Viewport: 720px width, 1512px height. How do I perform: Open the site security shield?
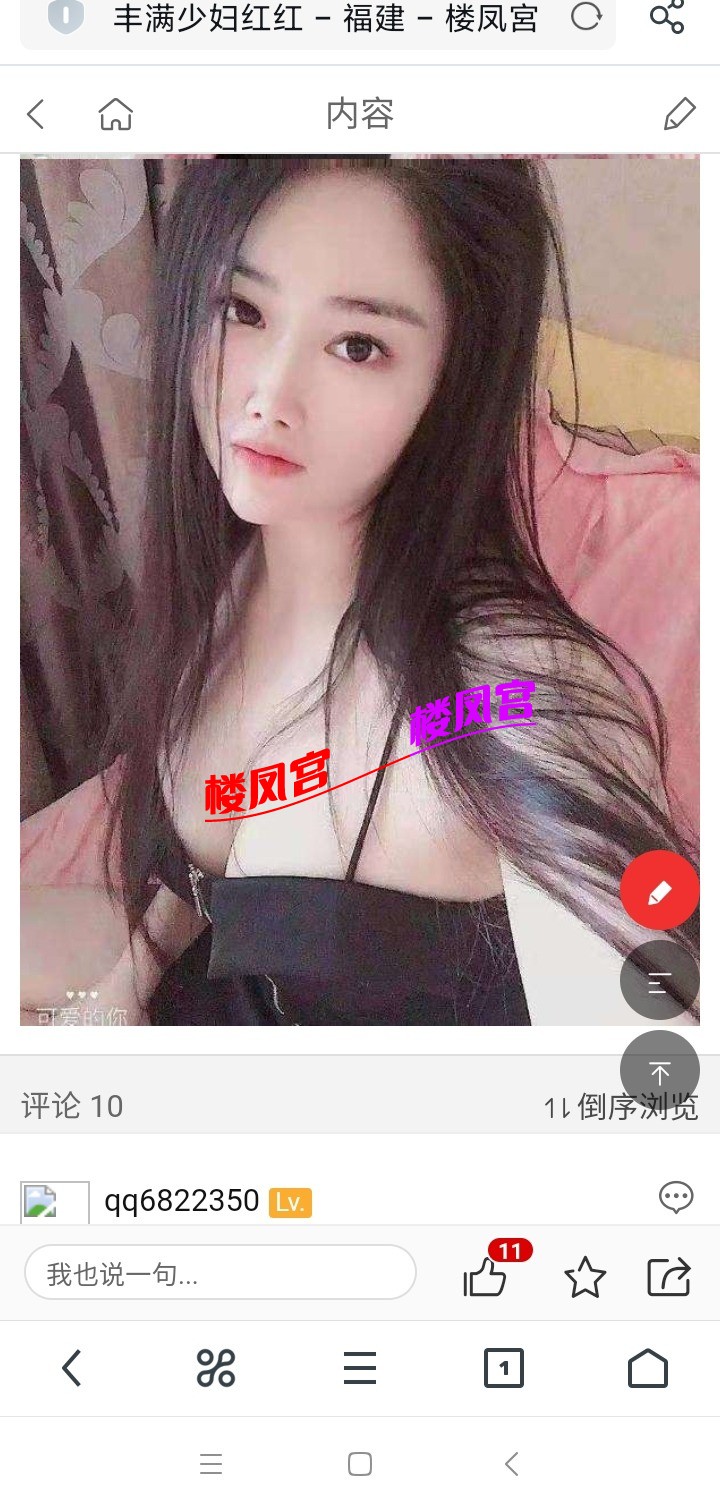[66, 17]
